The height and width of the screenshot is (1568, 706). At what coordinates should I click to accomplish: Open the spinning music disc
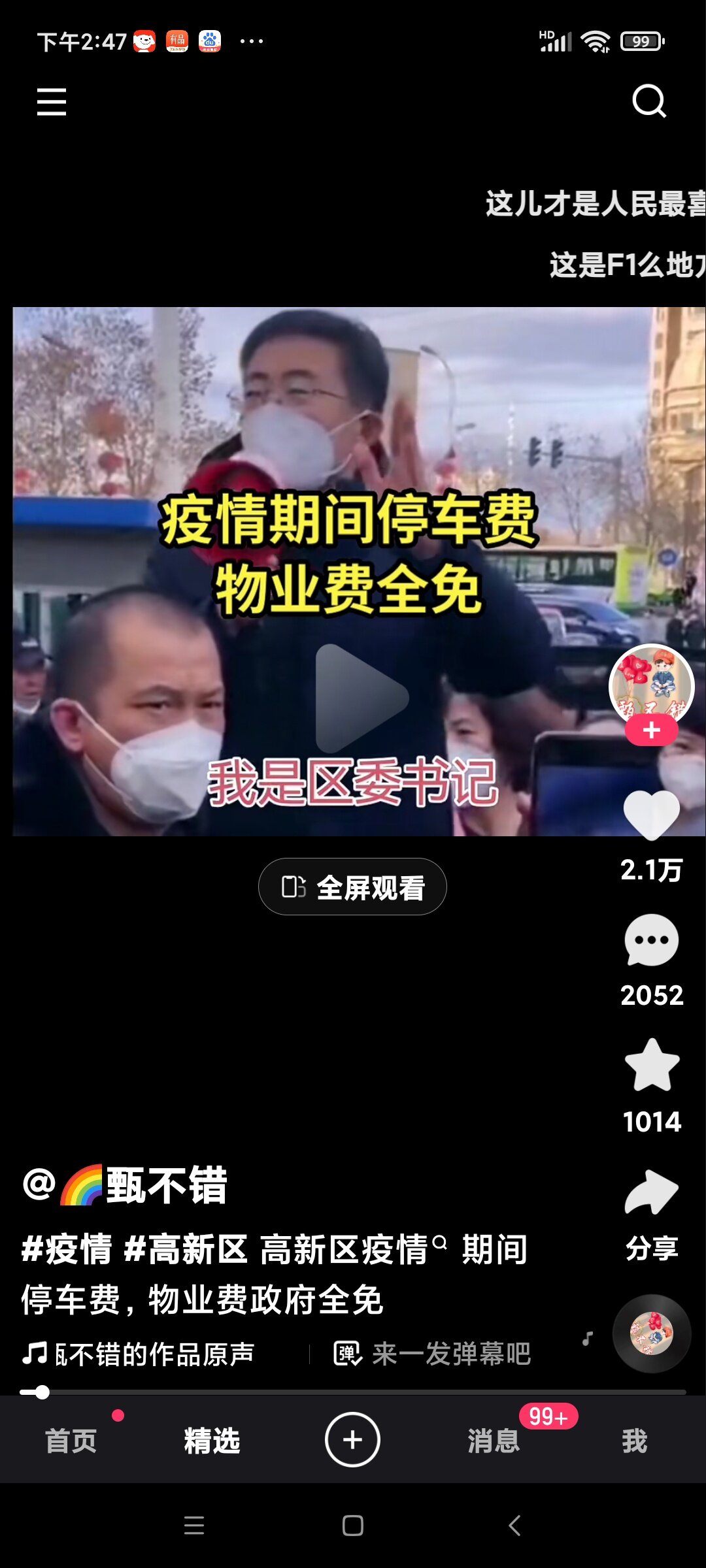click(651, 1333)
